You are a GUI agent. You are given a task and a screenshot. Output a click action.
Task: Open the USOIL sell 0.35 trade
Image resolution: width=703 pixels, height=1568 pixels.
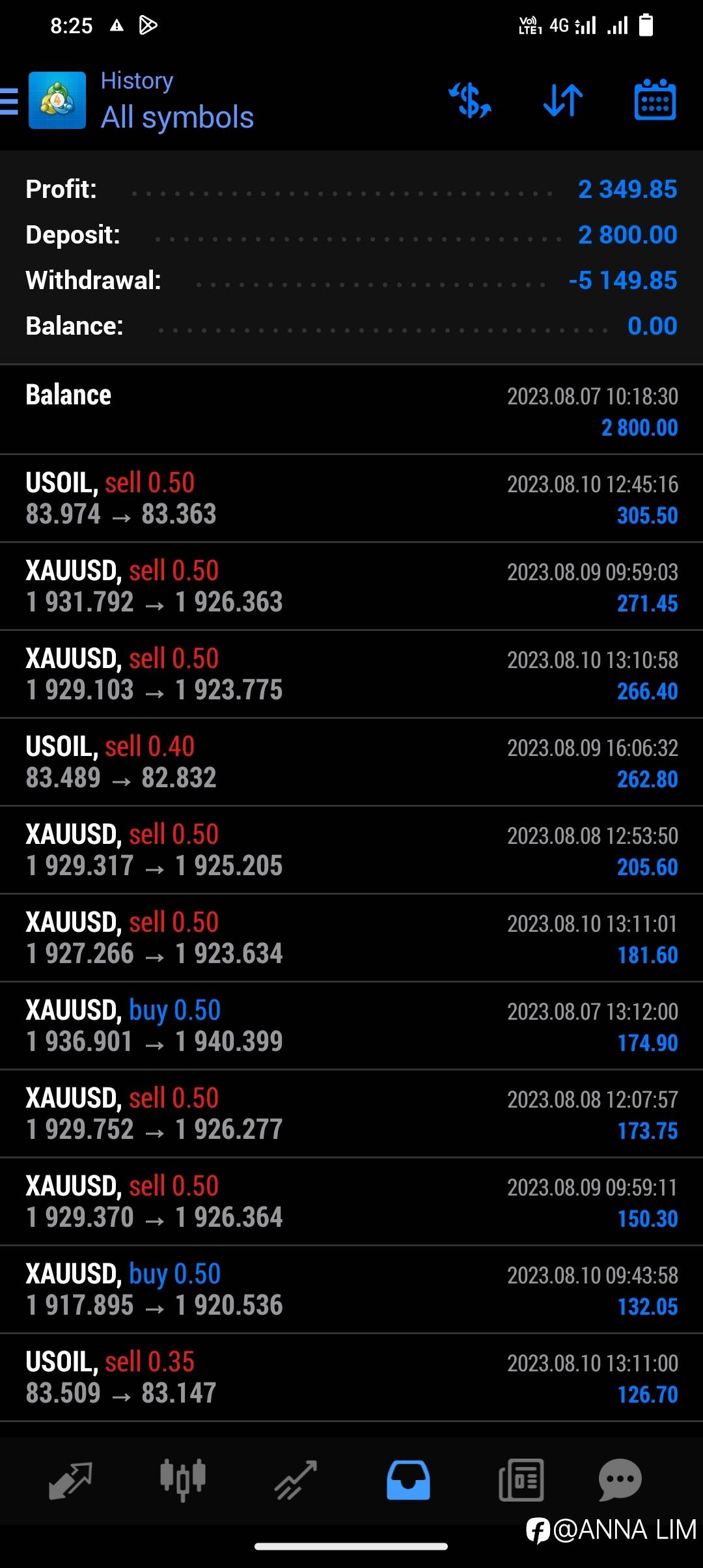(x=351, y=1377)
